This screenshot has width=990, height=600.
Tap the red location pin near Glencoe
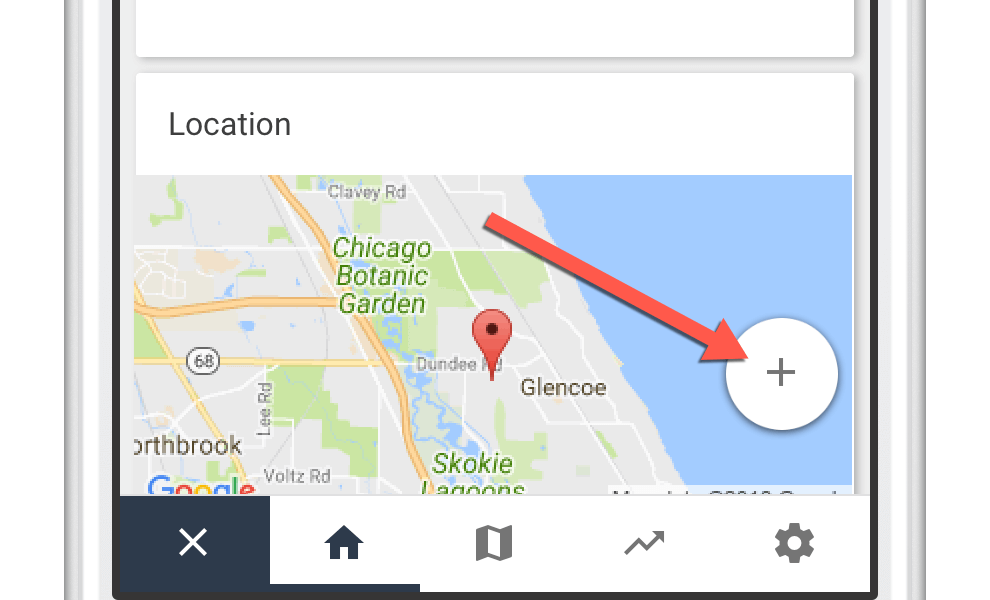pos(491,334)
